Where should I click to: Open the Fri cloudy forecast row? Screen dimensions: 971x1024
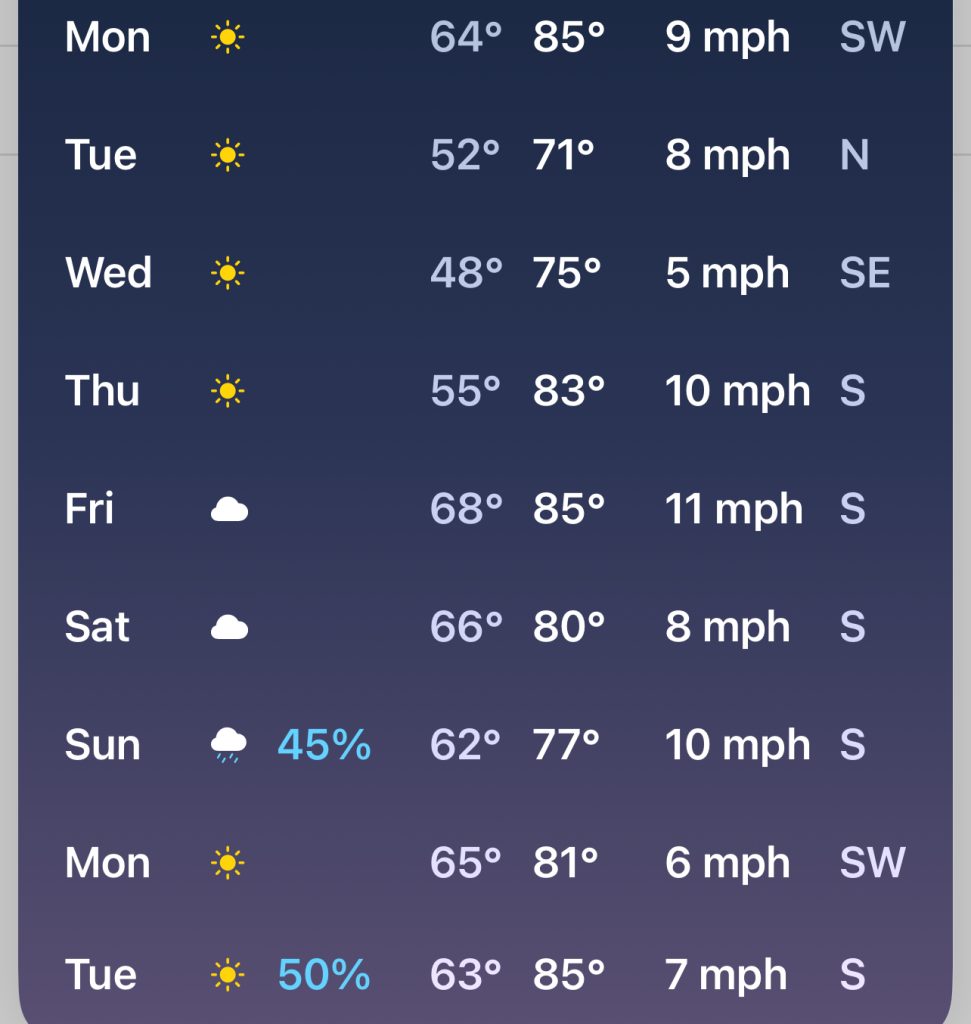(485, 509)
